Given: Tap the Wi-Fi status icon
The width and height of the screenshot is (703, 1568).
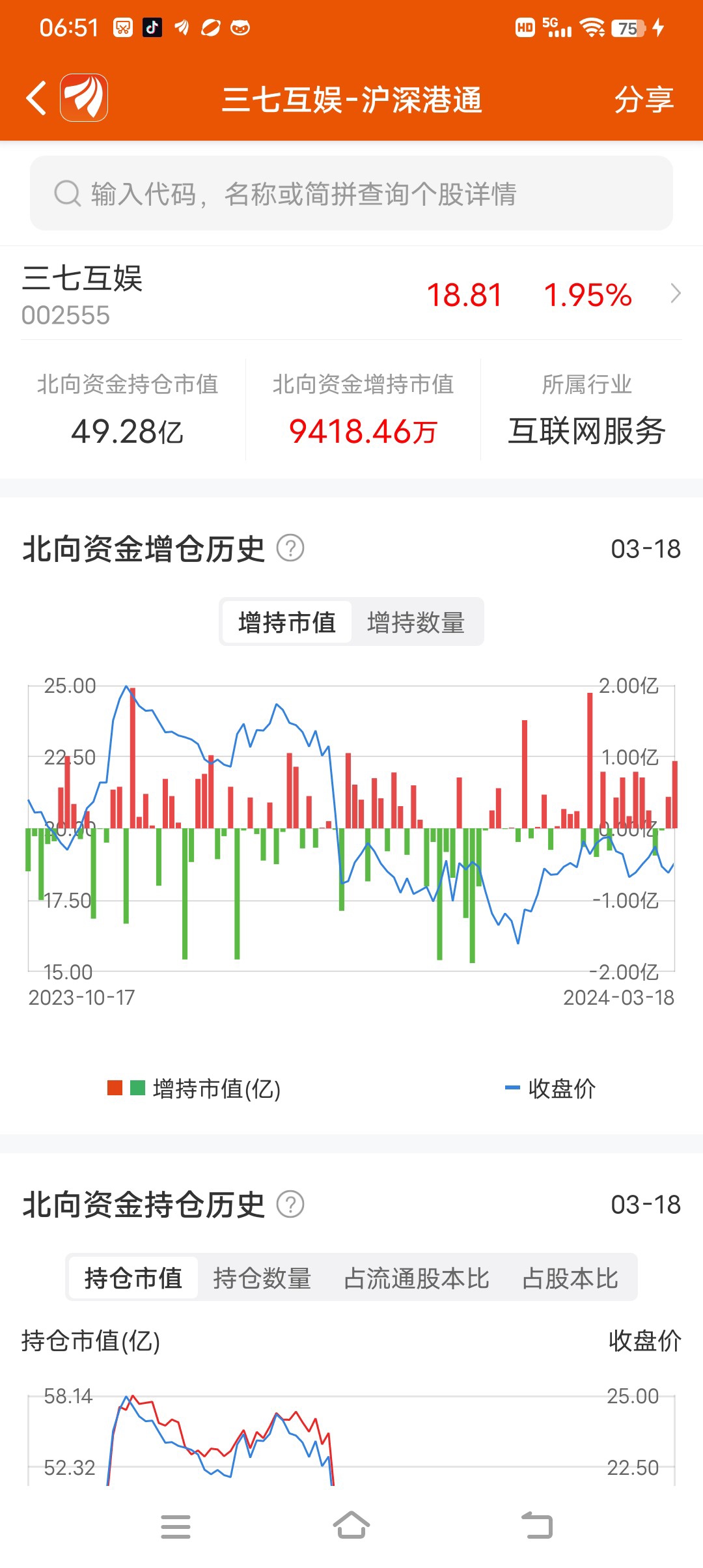Looking at the screenshot, I should pos(590,29).
